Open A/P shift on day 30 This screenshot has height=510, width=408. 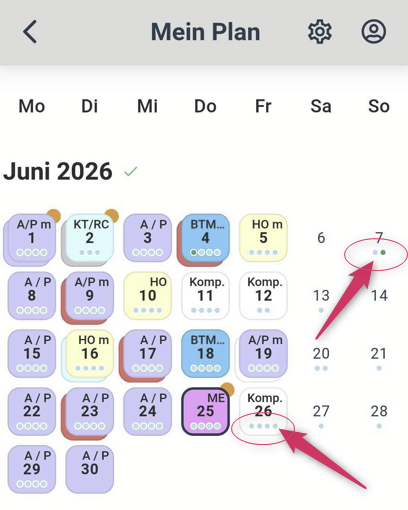click(90, 469)
